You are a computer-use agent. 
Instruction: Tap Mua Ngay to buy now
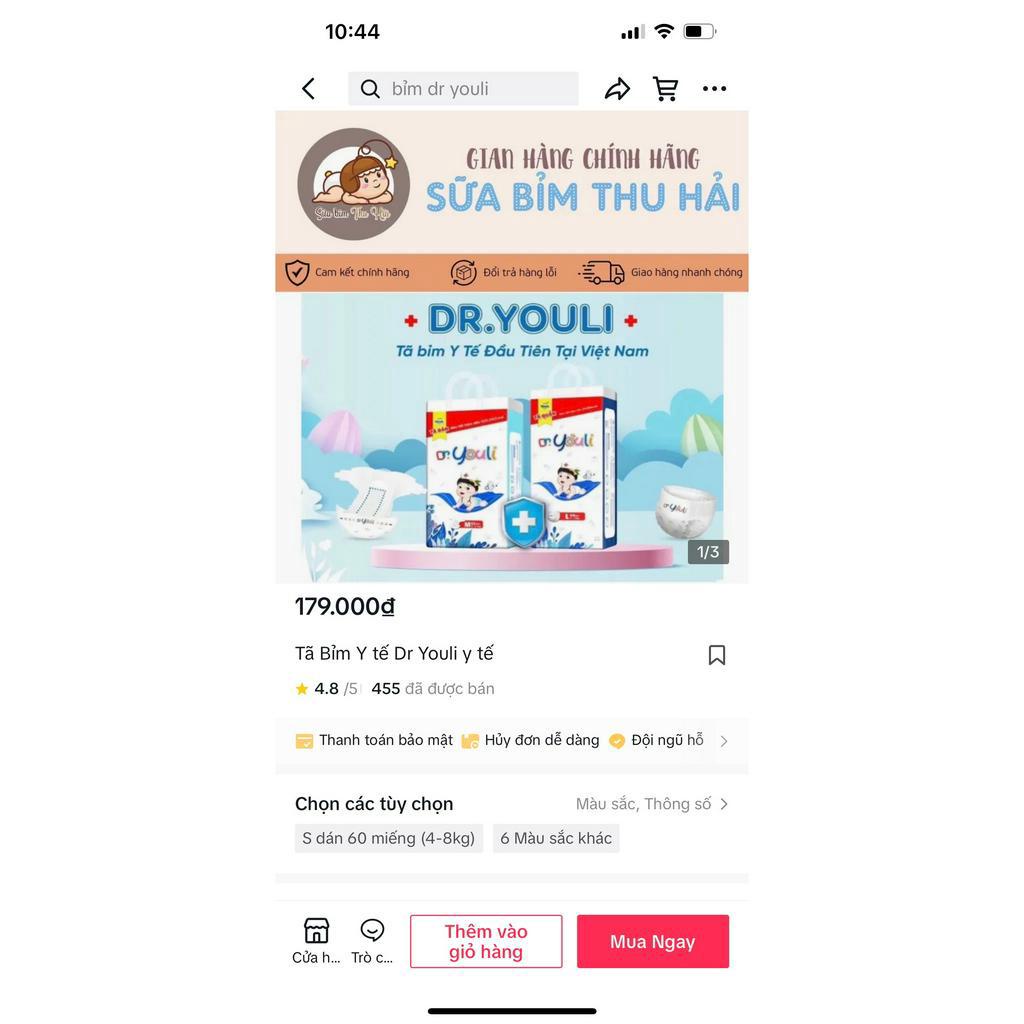(x=652, y=941)
